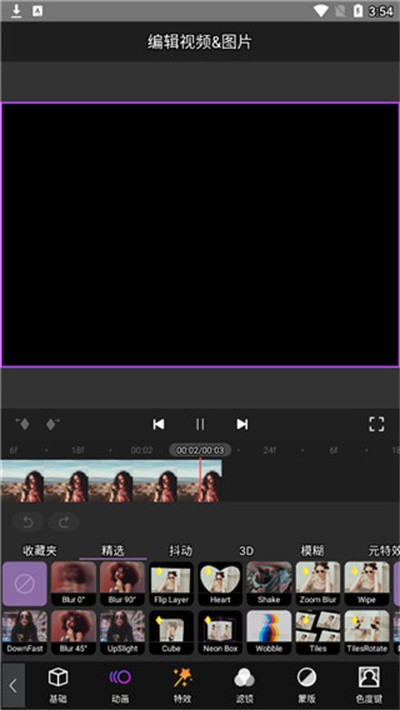
Task: Open the 收藏夹 favorites tab
Action: (40, 551)
